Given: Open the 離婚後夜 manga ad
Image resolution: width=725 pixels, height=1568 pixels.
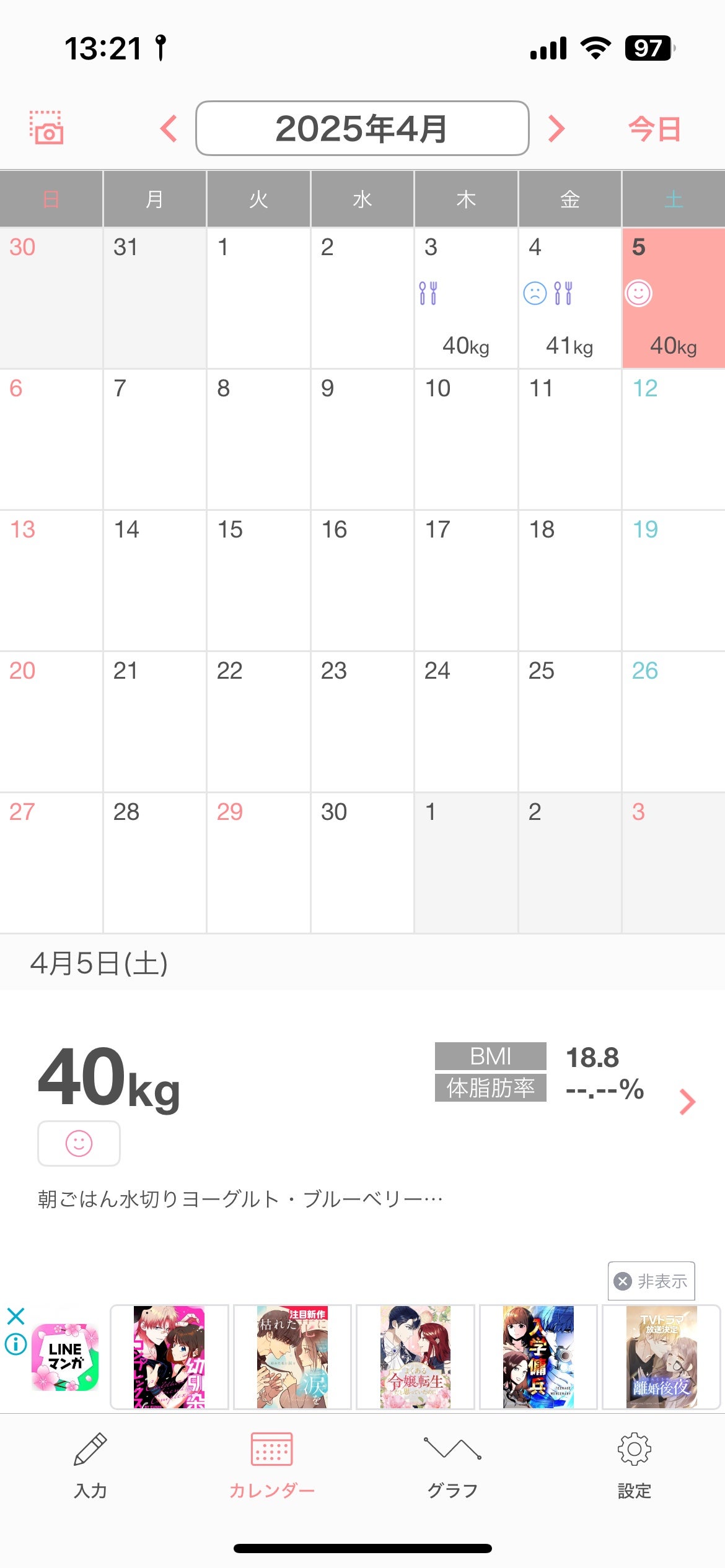Looking at the screenshot, I should tap(661, 1357).
